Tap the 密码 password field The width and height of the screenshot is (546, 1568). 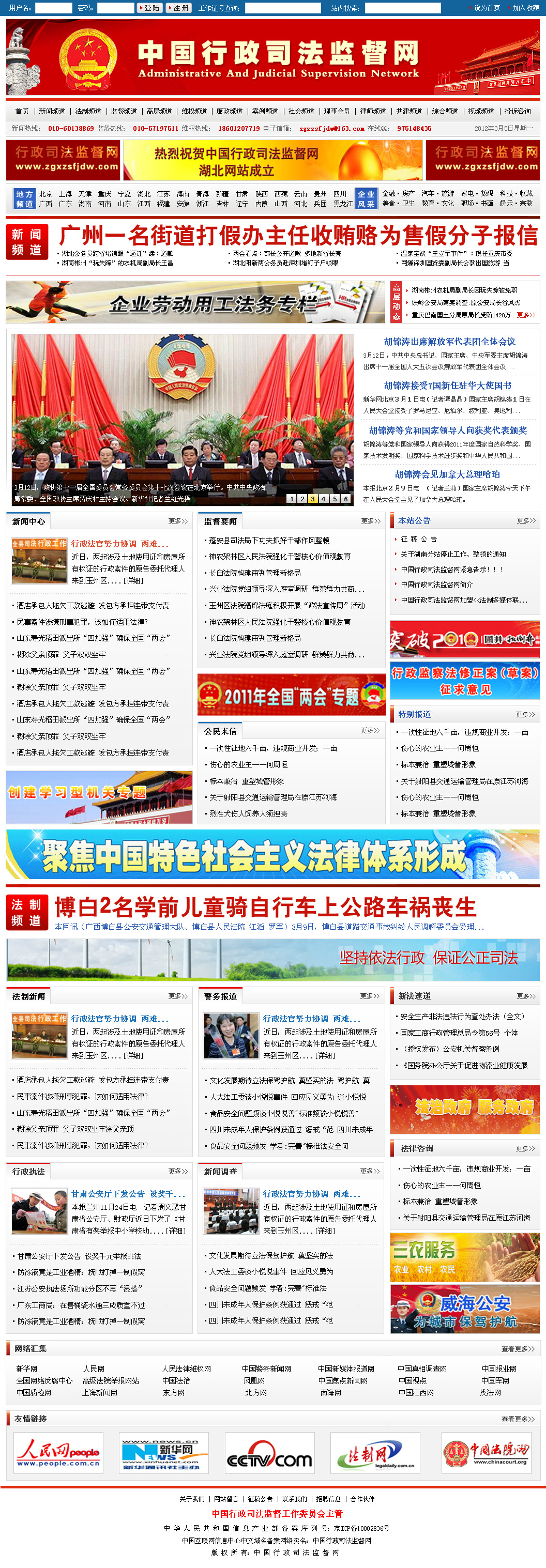(x=115, y=8)
